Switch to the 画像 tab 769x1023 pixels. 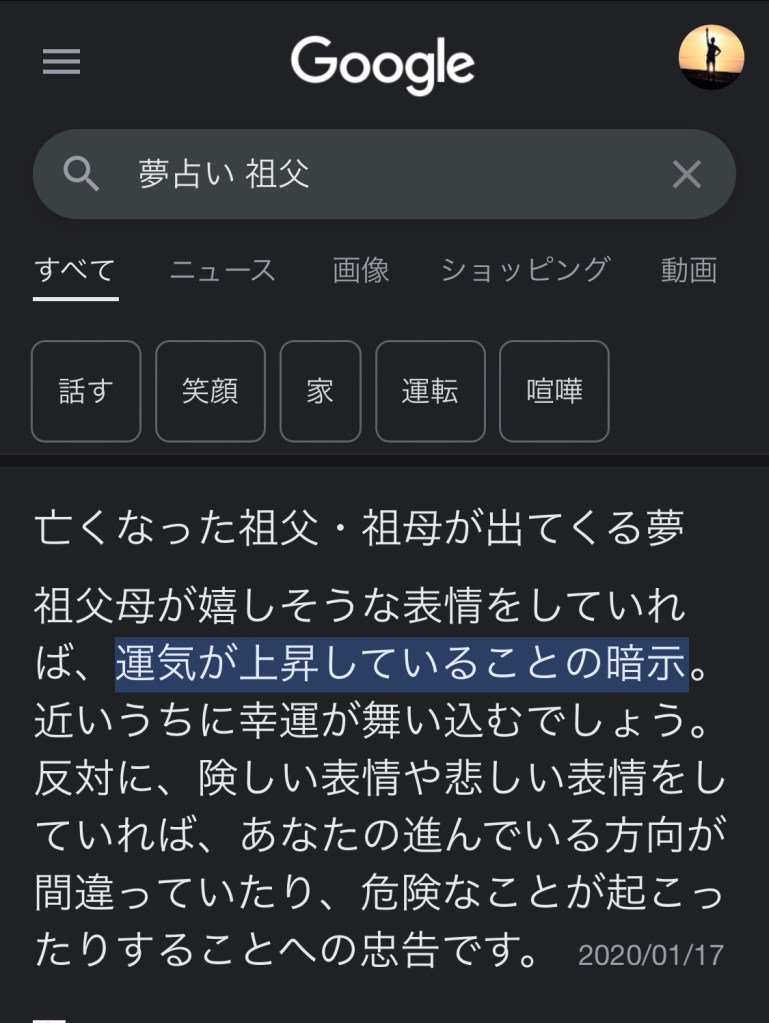coord(361,270)
